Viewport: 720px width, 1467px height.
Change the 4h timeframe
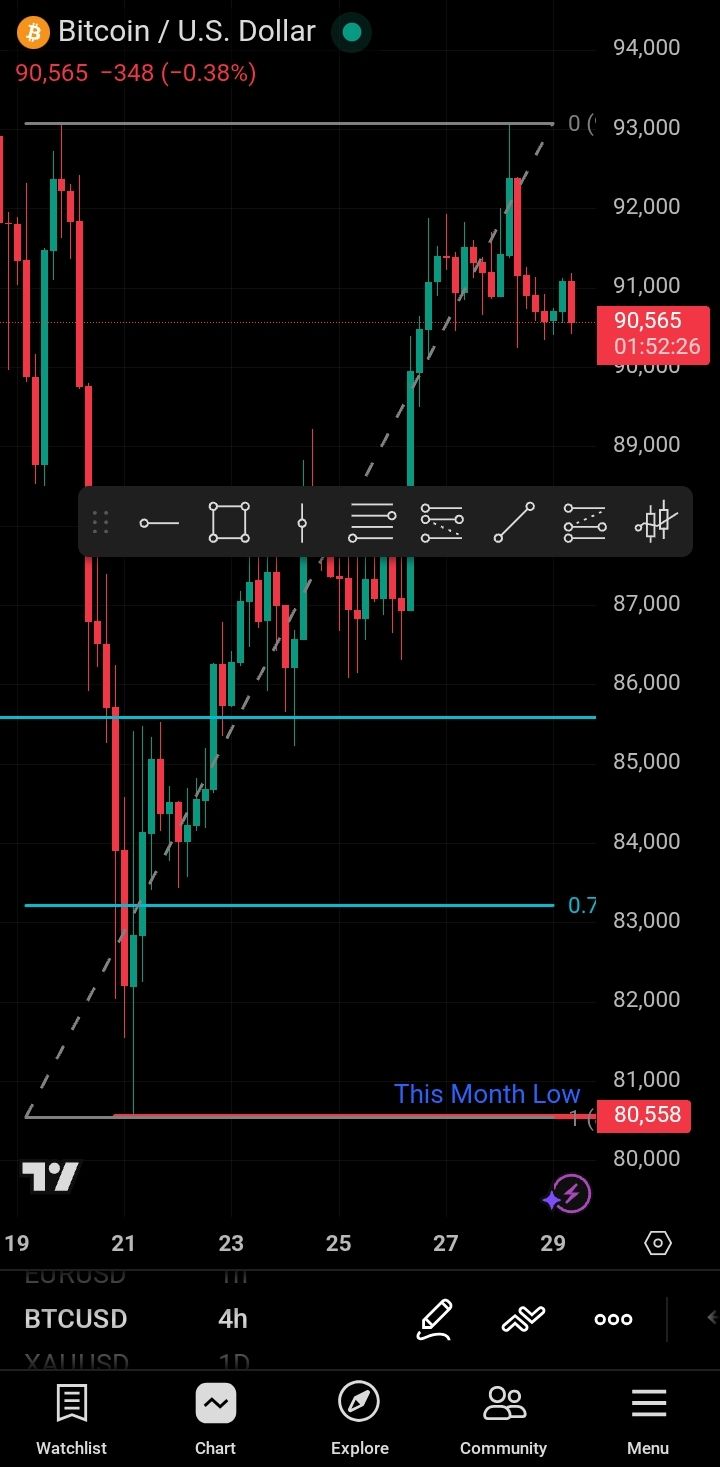pos(232,1319)
